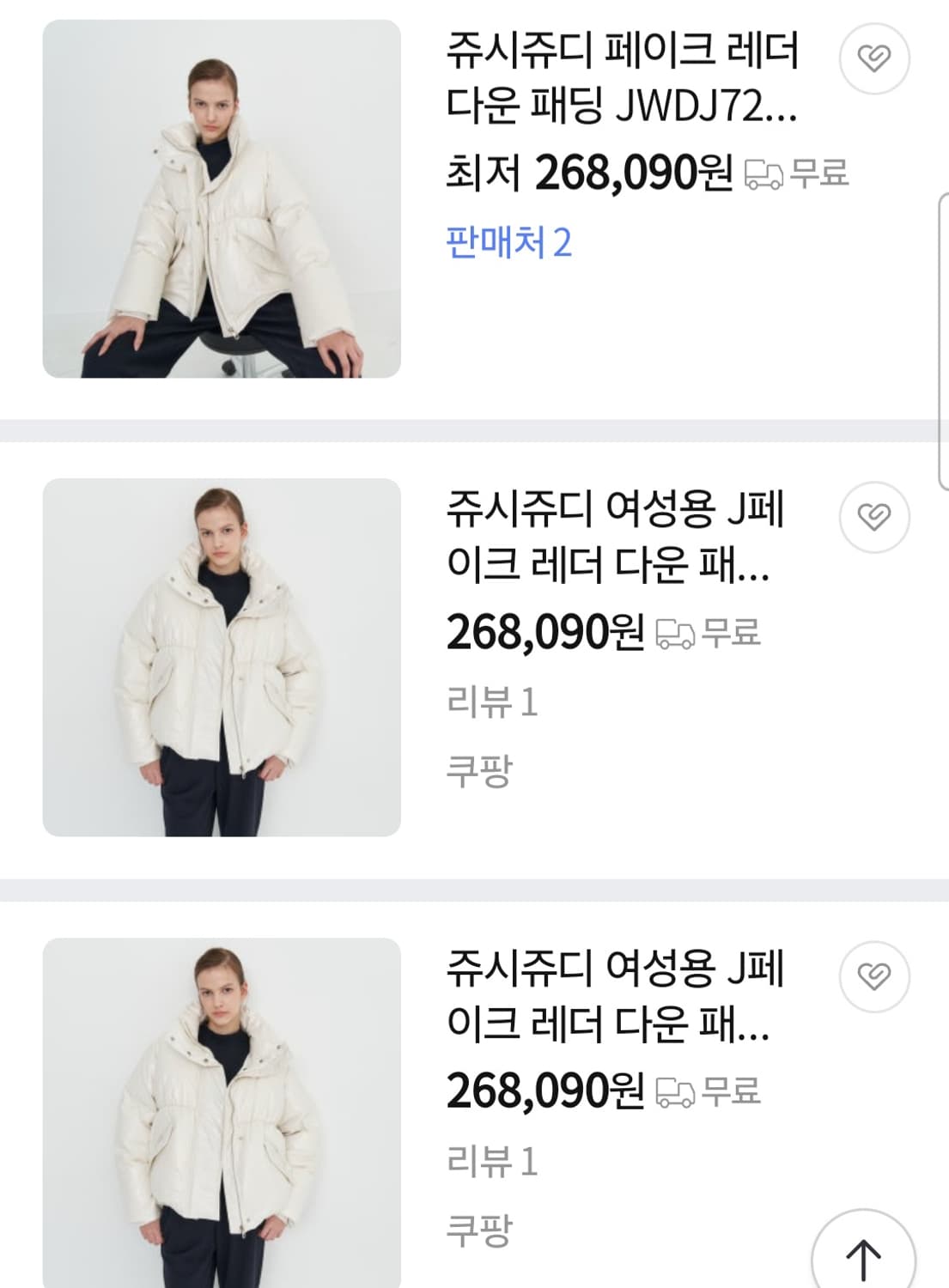Tap the wishlist heart icon on second product
The image size is (949, 1288).
pos(875,517)
